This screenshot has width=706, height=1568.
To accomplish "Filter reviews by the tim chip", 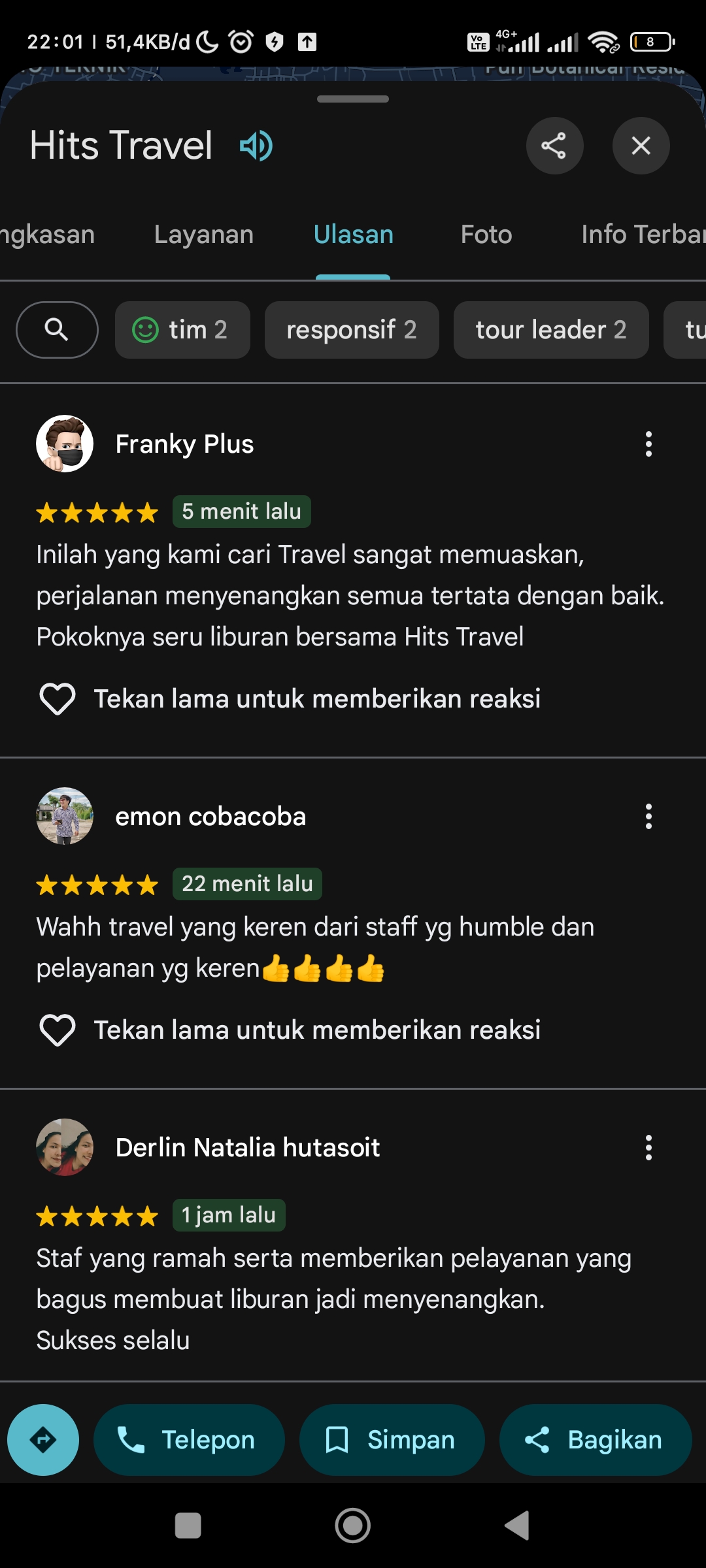I will click(182, 330).
